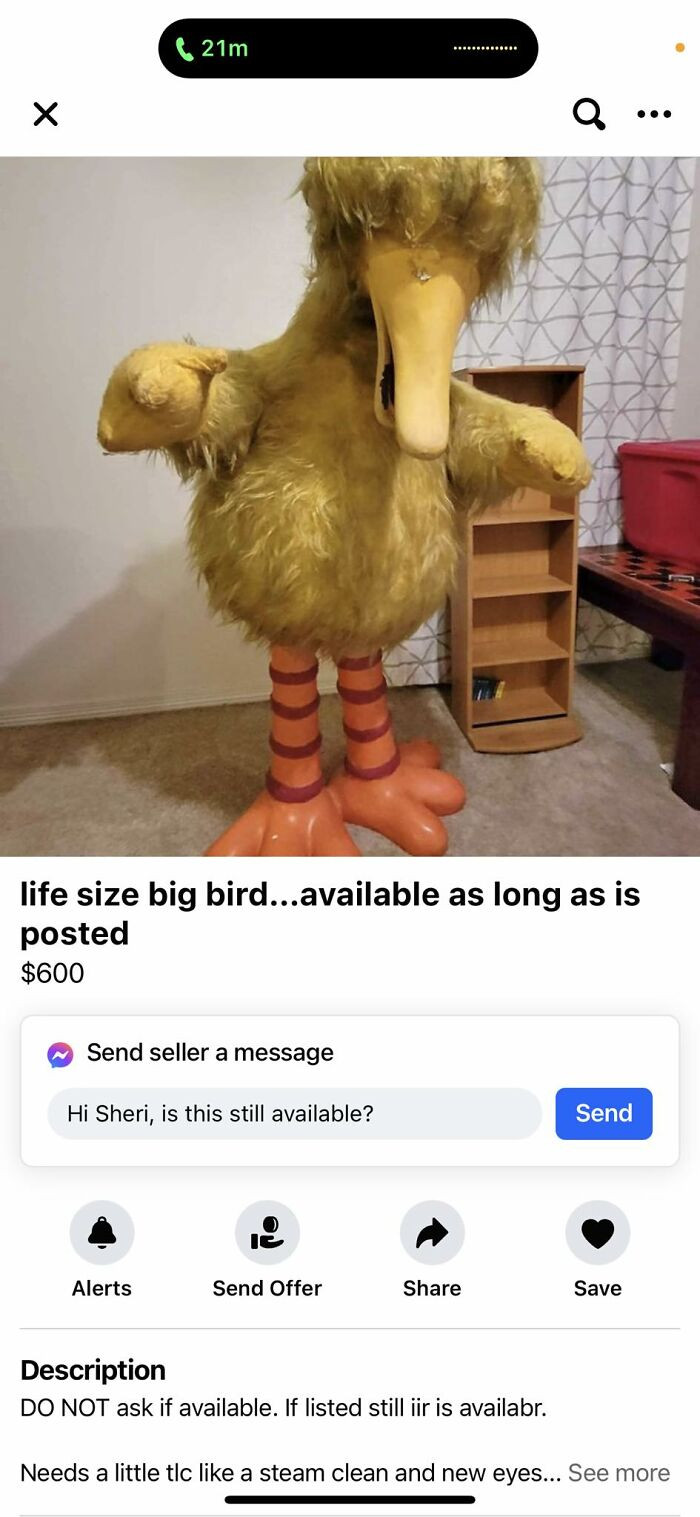Screen dimensions: 700x1517
Task: Save this listing with the heart
Action: pyautogui.click(x=597, y=1233)
